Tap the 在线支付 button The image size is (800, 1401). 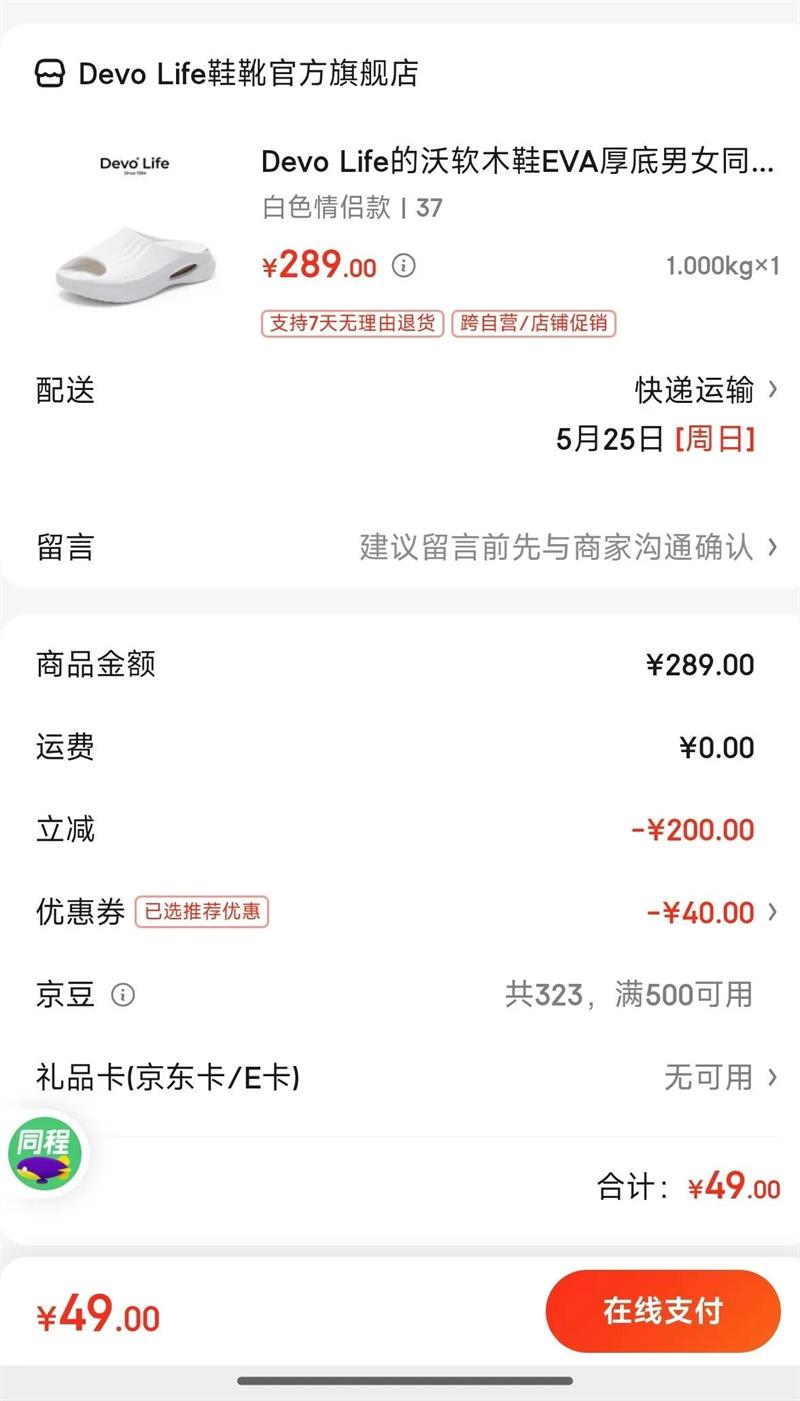(662, 1311)
